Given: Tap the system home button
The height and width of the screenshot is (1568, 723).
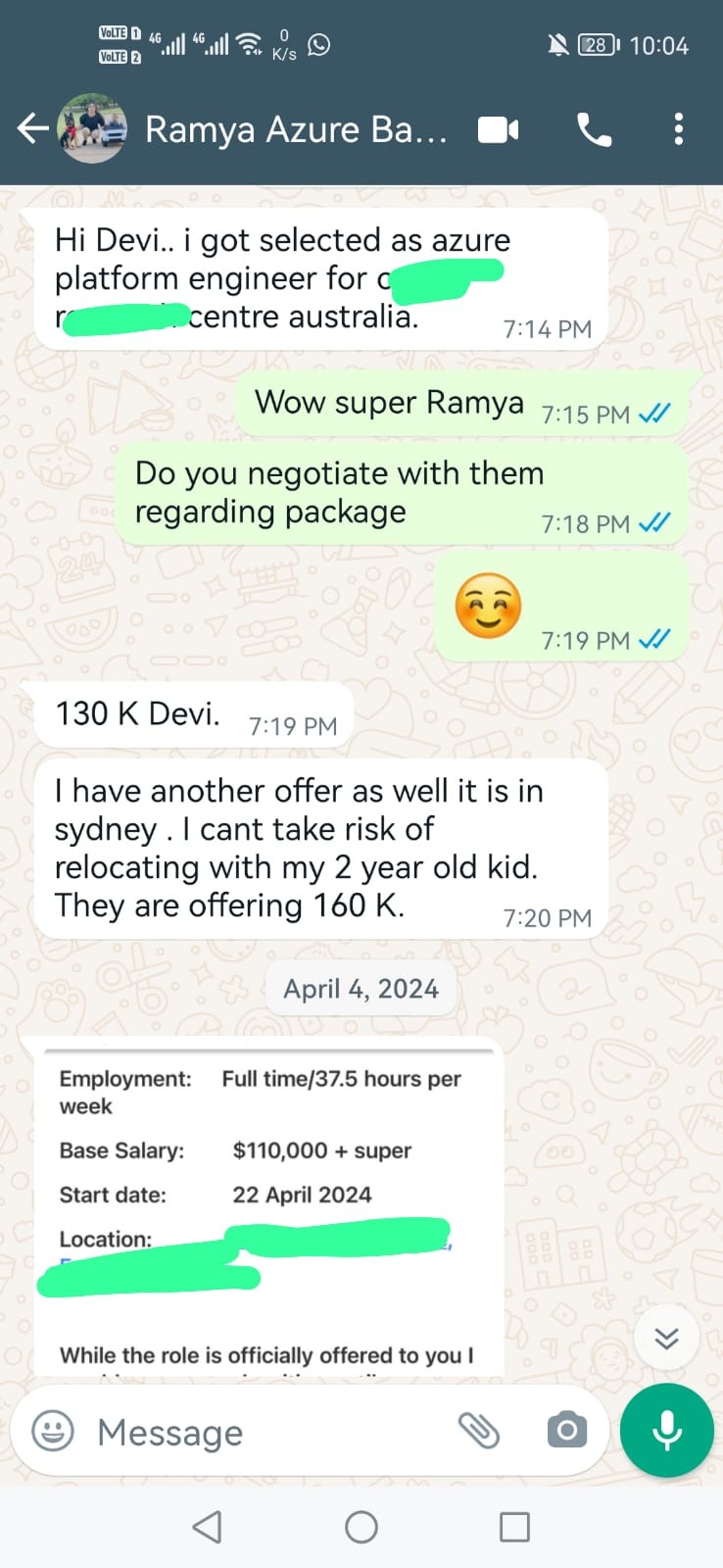Looking at the screenshot, I should coord(361,1527).
